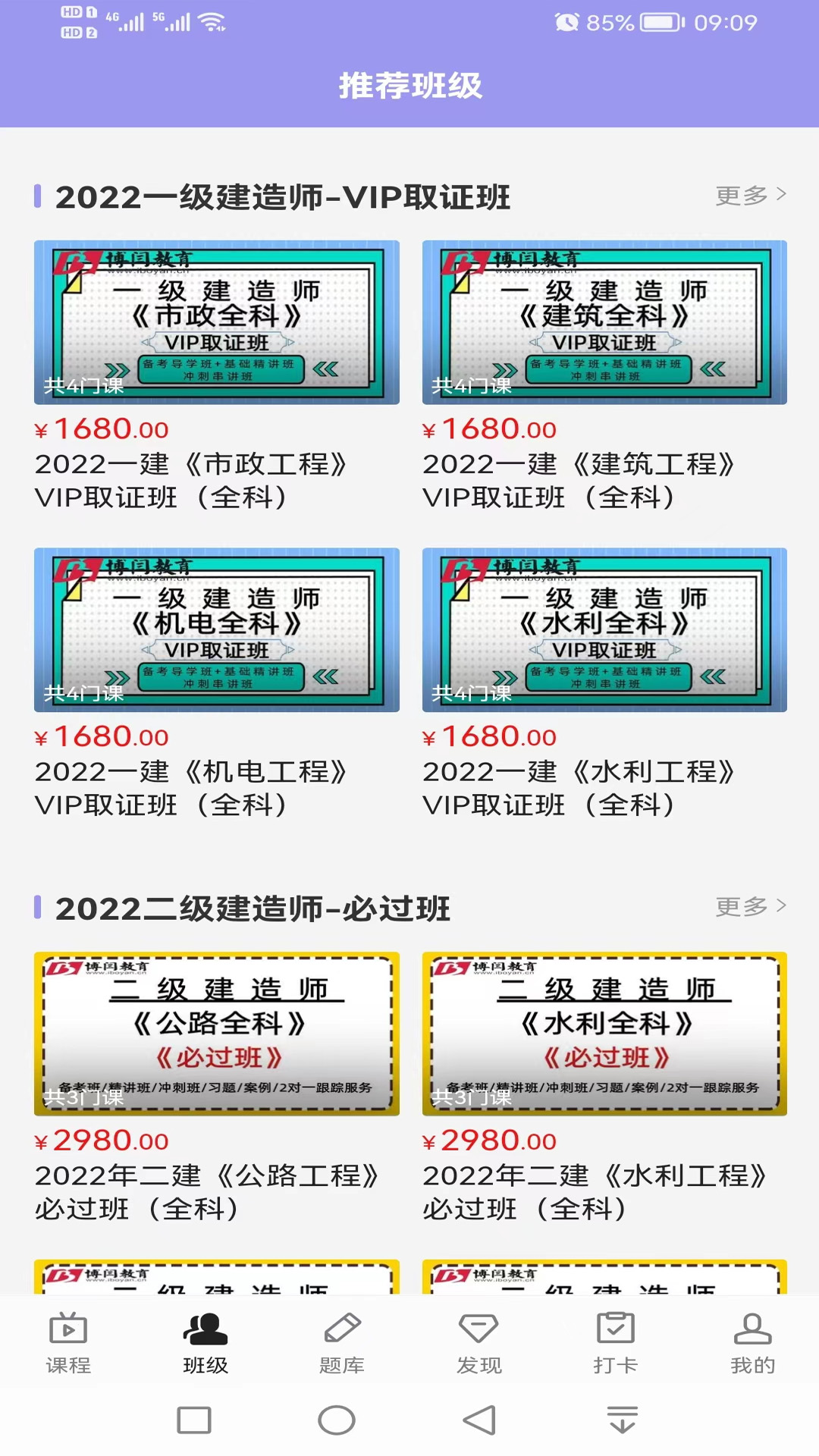This screenshot has height=1456, width=819.
Task: Open the 打卡 checklist icon
Action: point(616,1332)
